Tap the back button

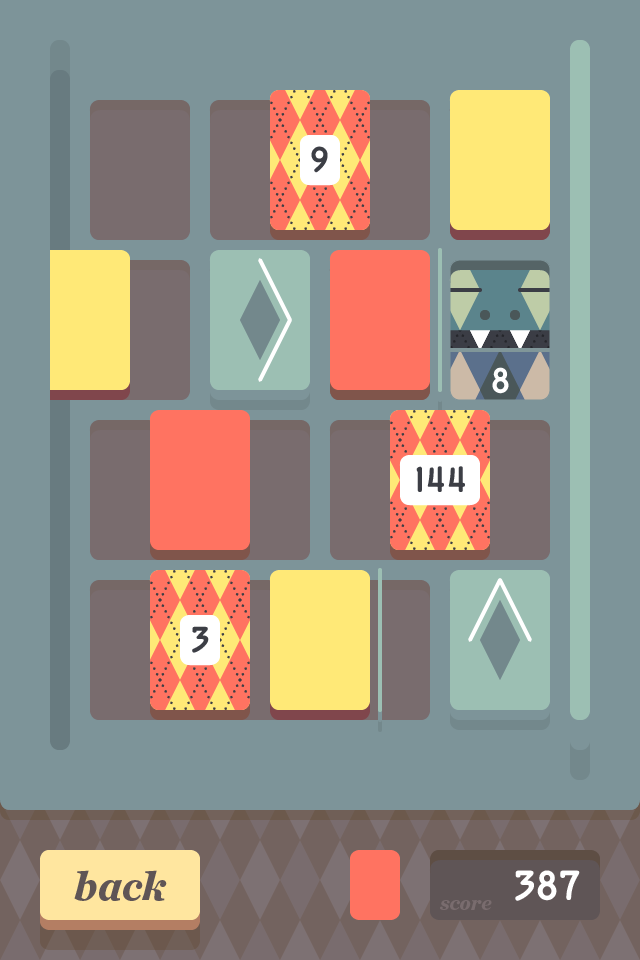[x=120, y=886]
